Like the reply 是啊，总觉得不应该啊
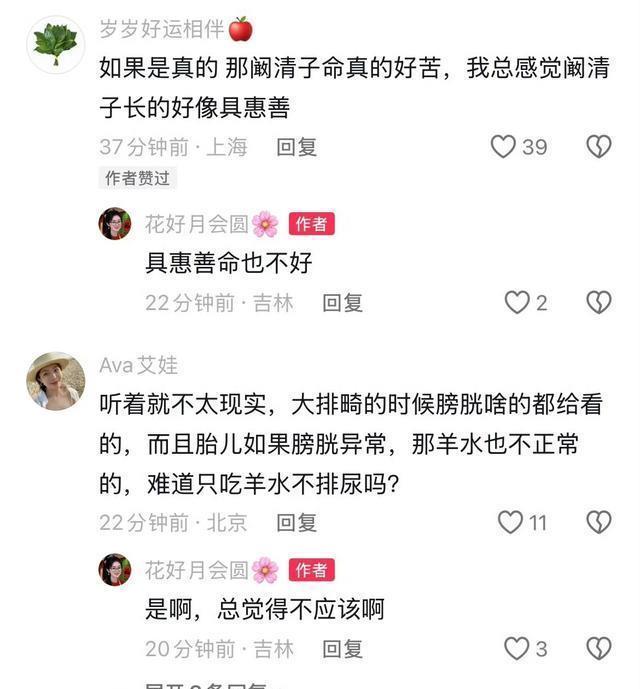The image size is (640, 689). tap(516, 648)
